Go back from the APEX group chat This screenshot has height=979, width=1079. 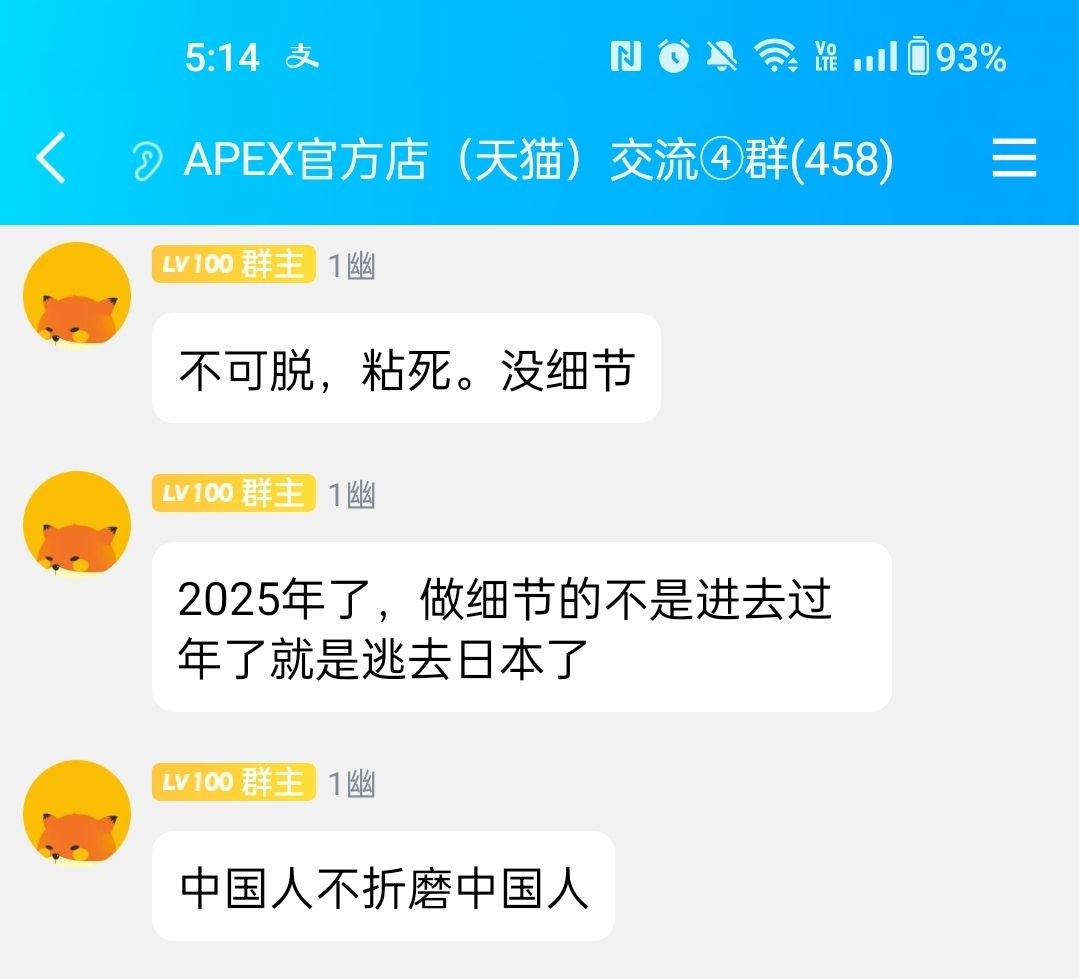click(x=52, y=159)
